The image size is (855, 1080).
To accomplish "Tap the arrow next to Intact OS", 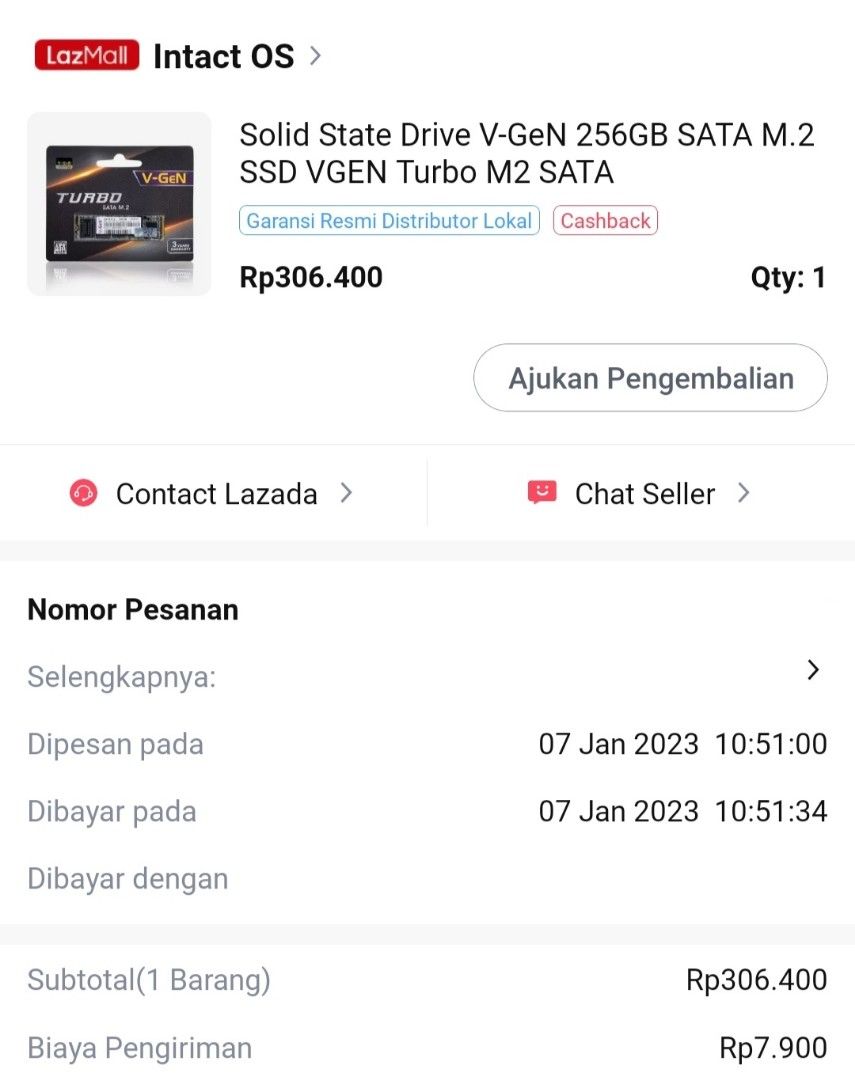I will pyautogui.click(x=315, y=56).
